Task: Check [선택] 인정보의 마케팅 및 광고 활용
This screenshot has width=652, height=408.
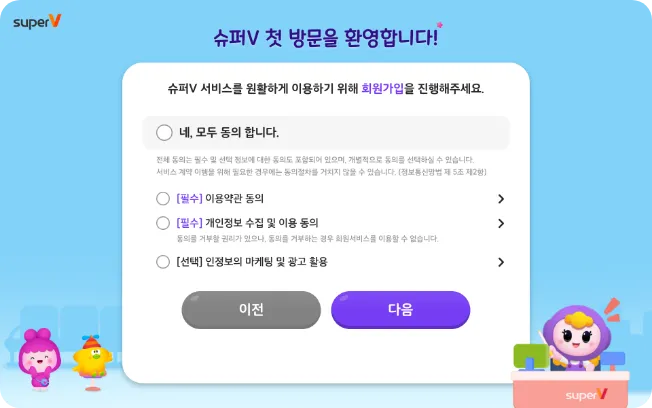Action: pyautogui.click(x=163, y=262)
